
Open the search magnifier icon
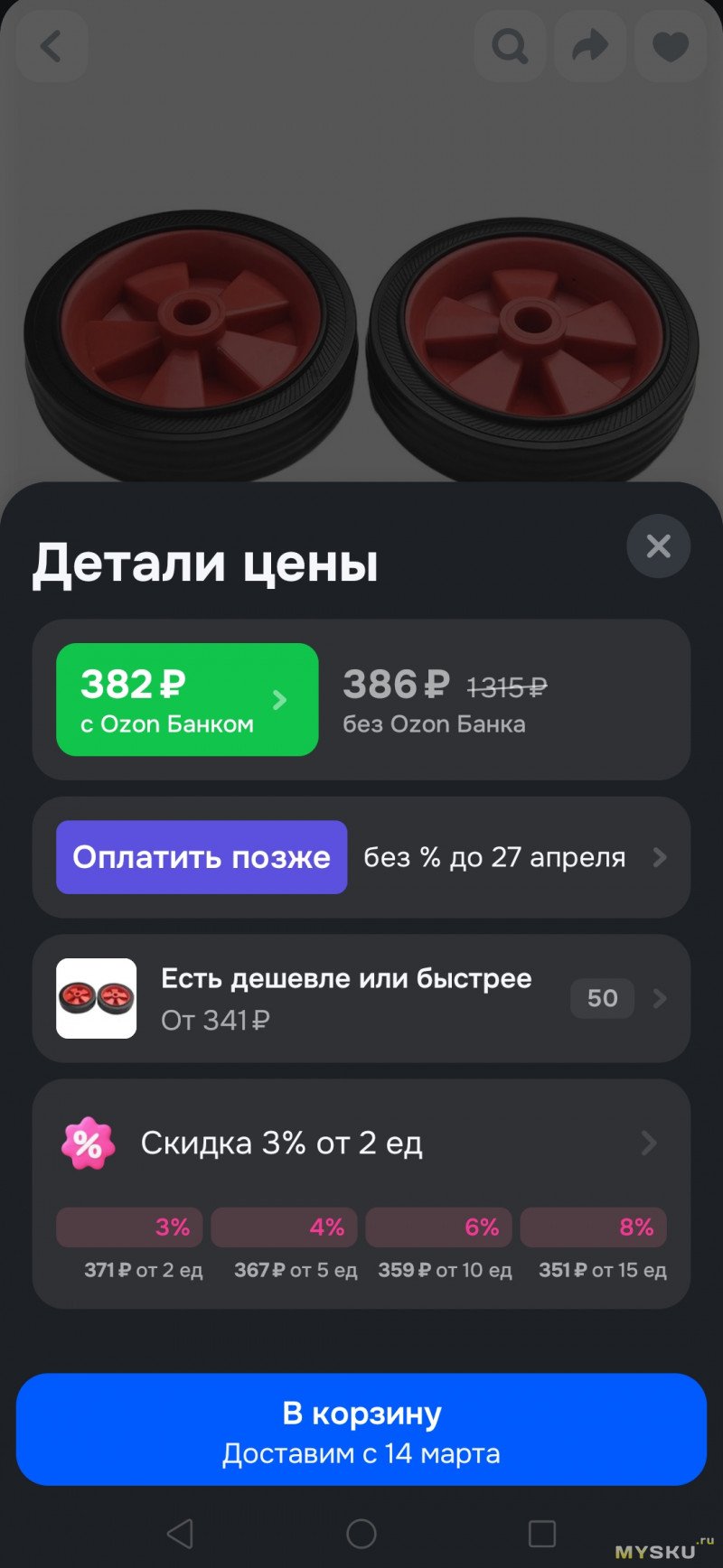click(x=510, y=46)
